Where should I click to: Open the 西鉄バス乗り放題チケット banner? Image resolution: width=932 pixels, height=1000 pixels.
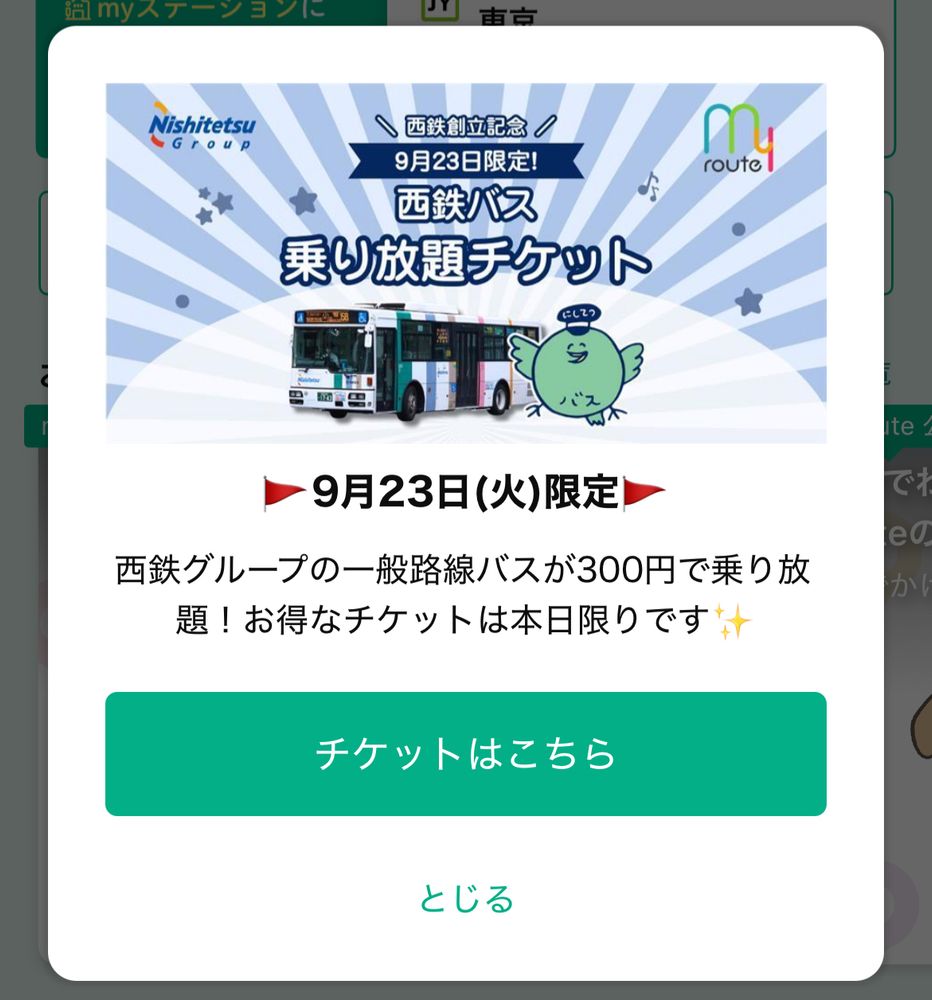pos(465,263)
